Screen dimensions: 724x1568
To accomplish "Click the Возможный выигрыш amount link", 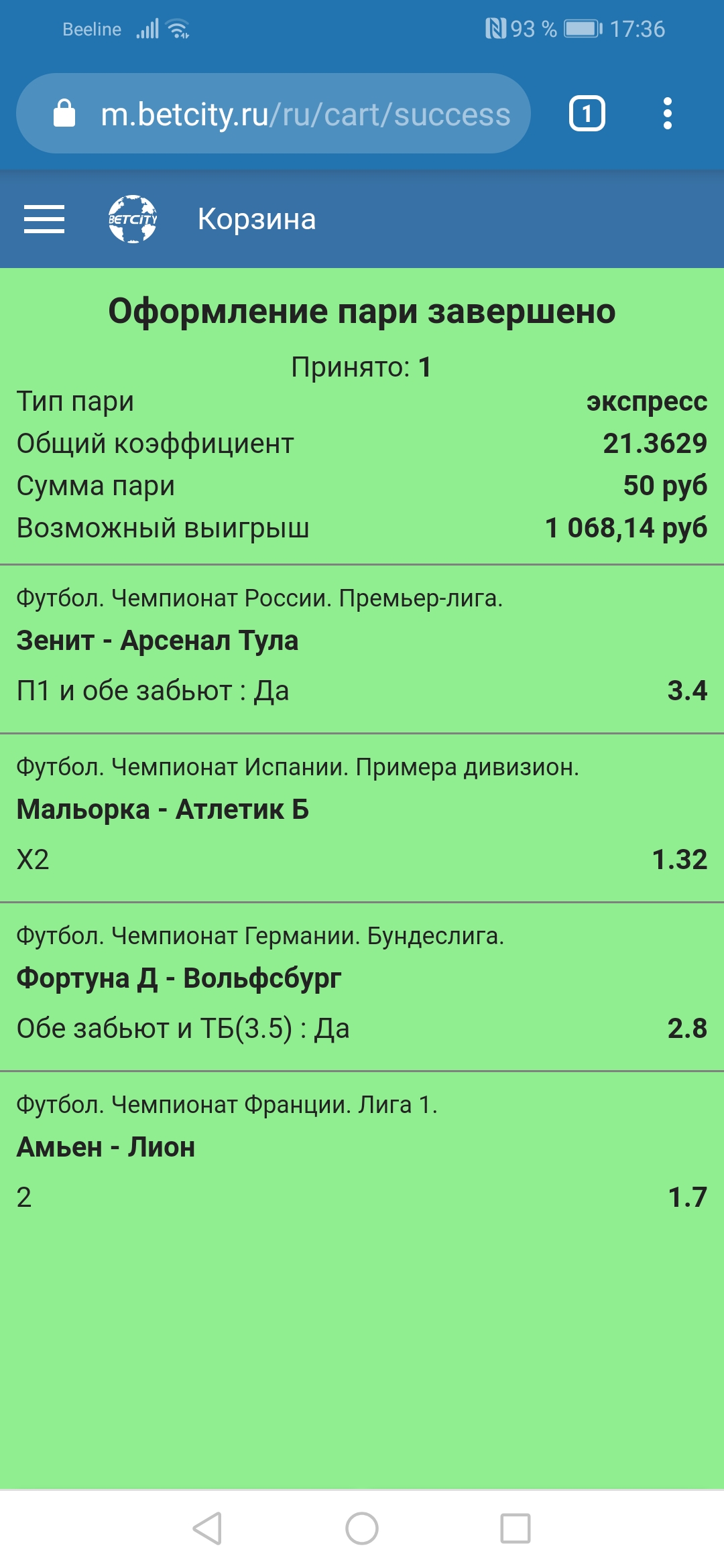I will 626,529.
